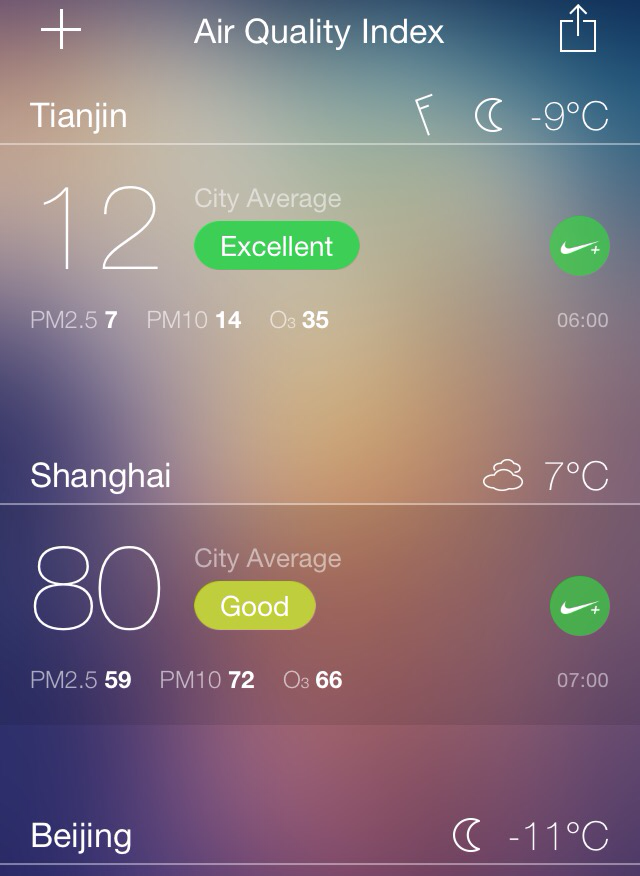
Task: Add a new city with the plus icon
Action: [x=61, y=31]
